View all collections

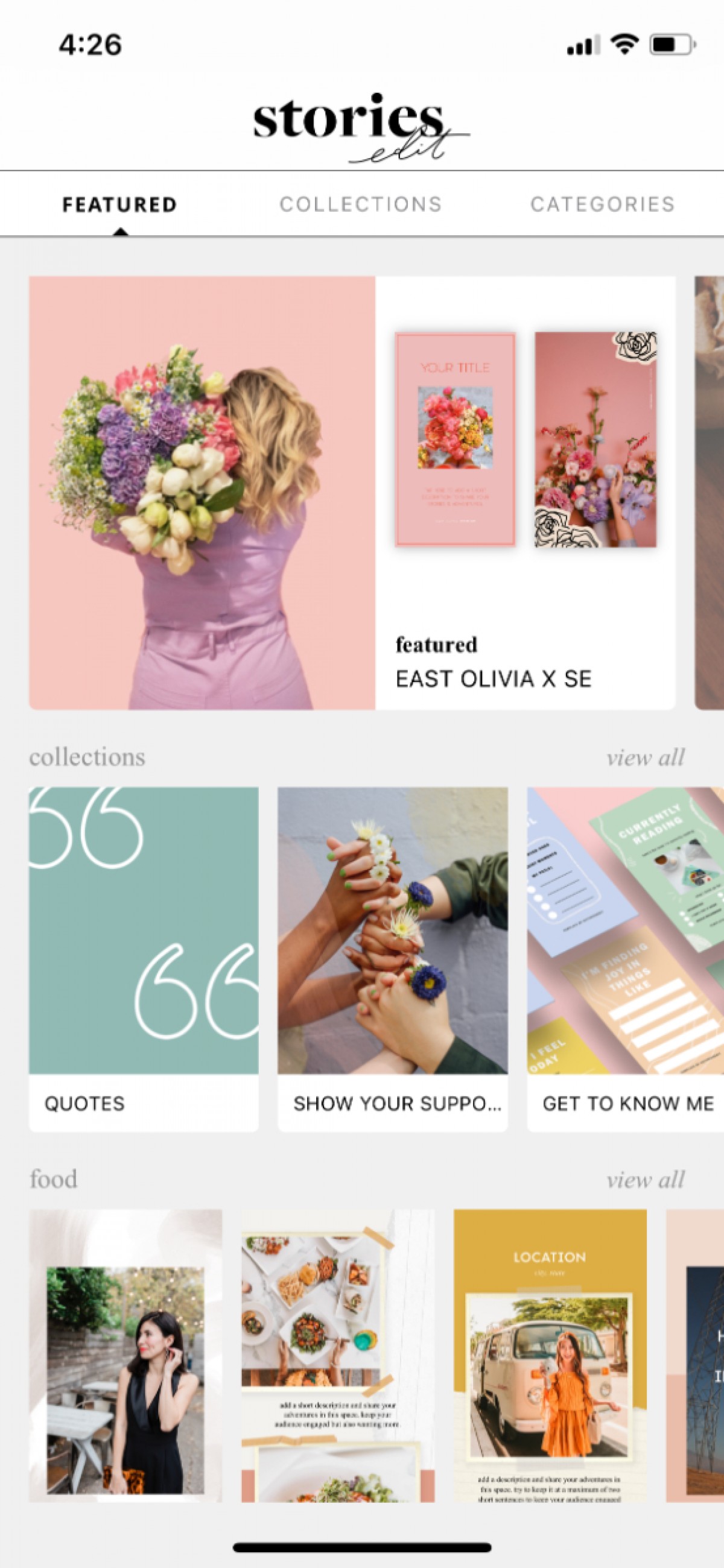pos(645,758)
